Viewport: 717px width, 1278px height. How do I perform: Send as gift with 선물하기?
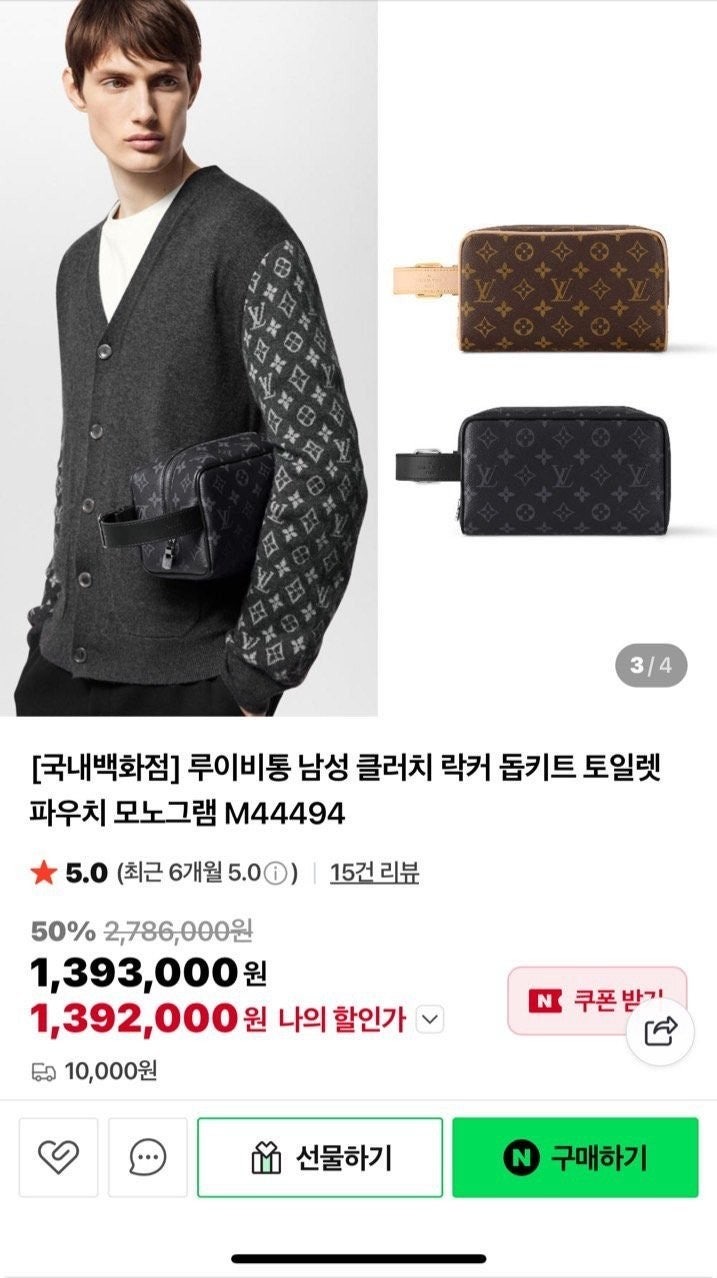tap(320, 1158)
